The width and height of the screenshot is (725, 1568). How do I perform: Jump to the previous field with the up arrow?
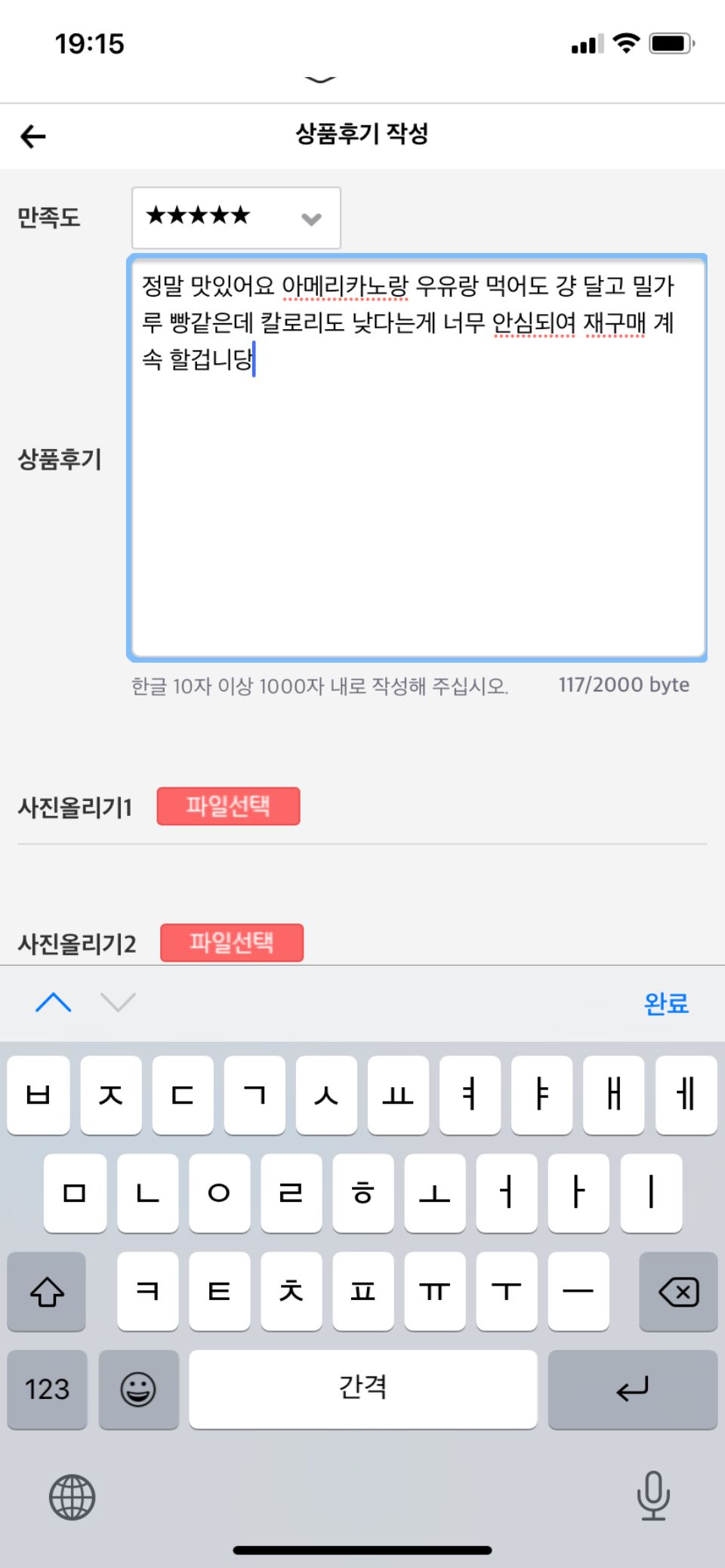pyautogui.click(x=54, y=1003)
